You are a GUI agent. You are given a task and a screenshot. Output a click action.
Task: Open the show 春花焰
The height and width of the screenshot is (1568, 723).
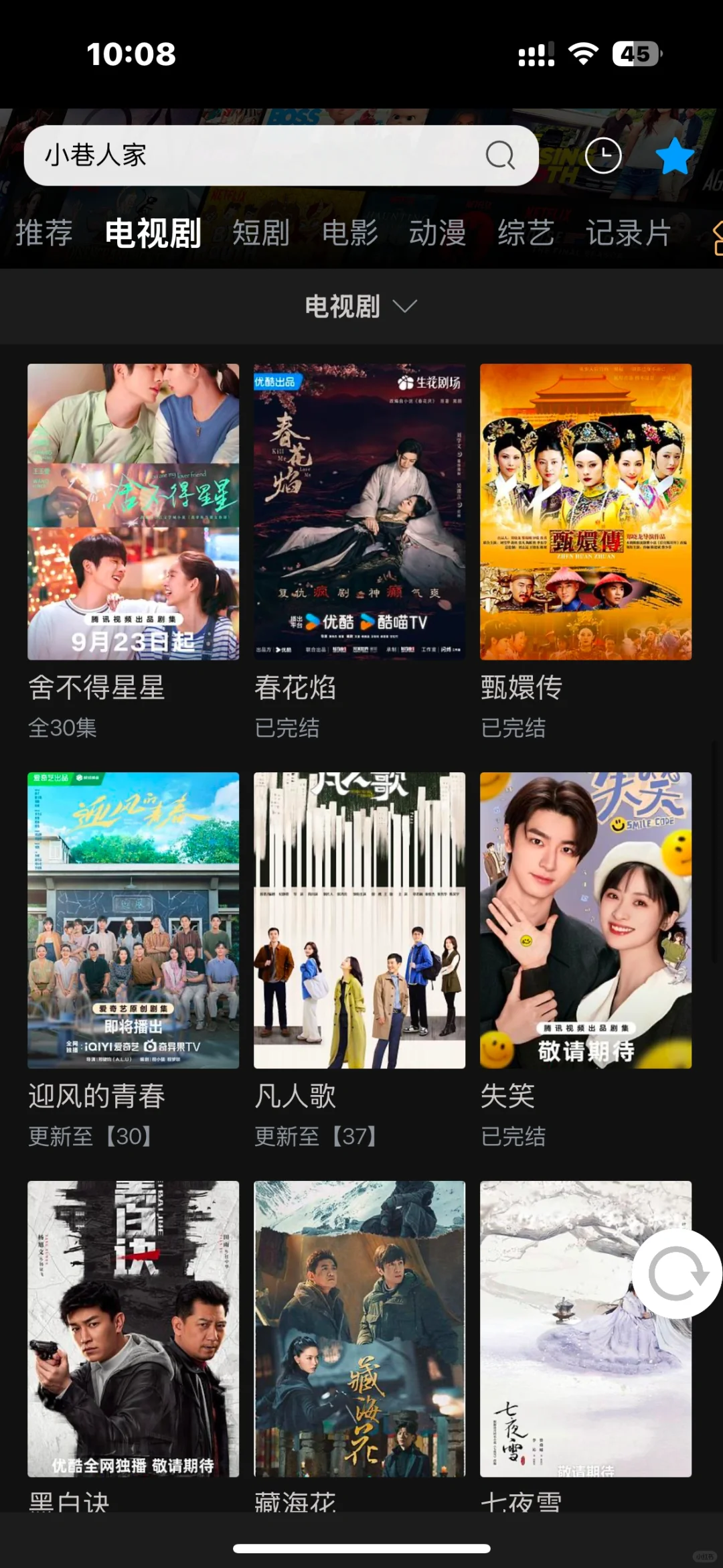pos(359,512)
